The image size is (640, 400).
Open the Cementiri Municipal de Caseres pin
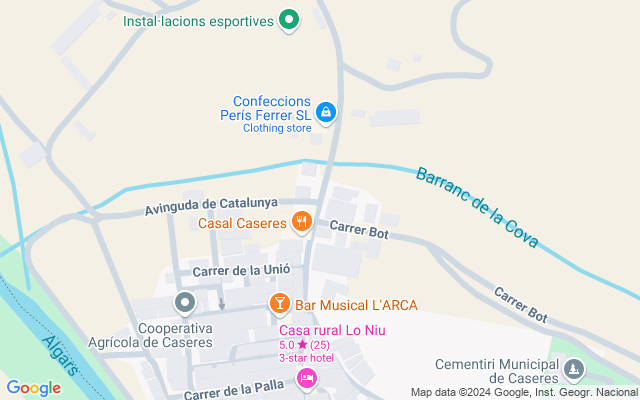pyautogui.click(x=573, y=370)
